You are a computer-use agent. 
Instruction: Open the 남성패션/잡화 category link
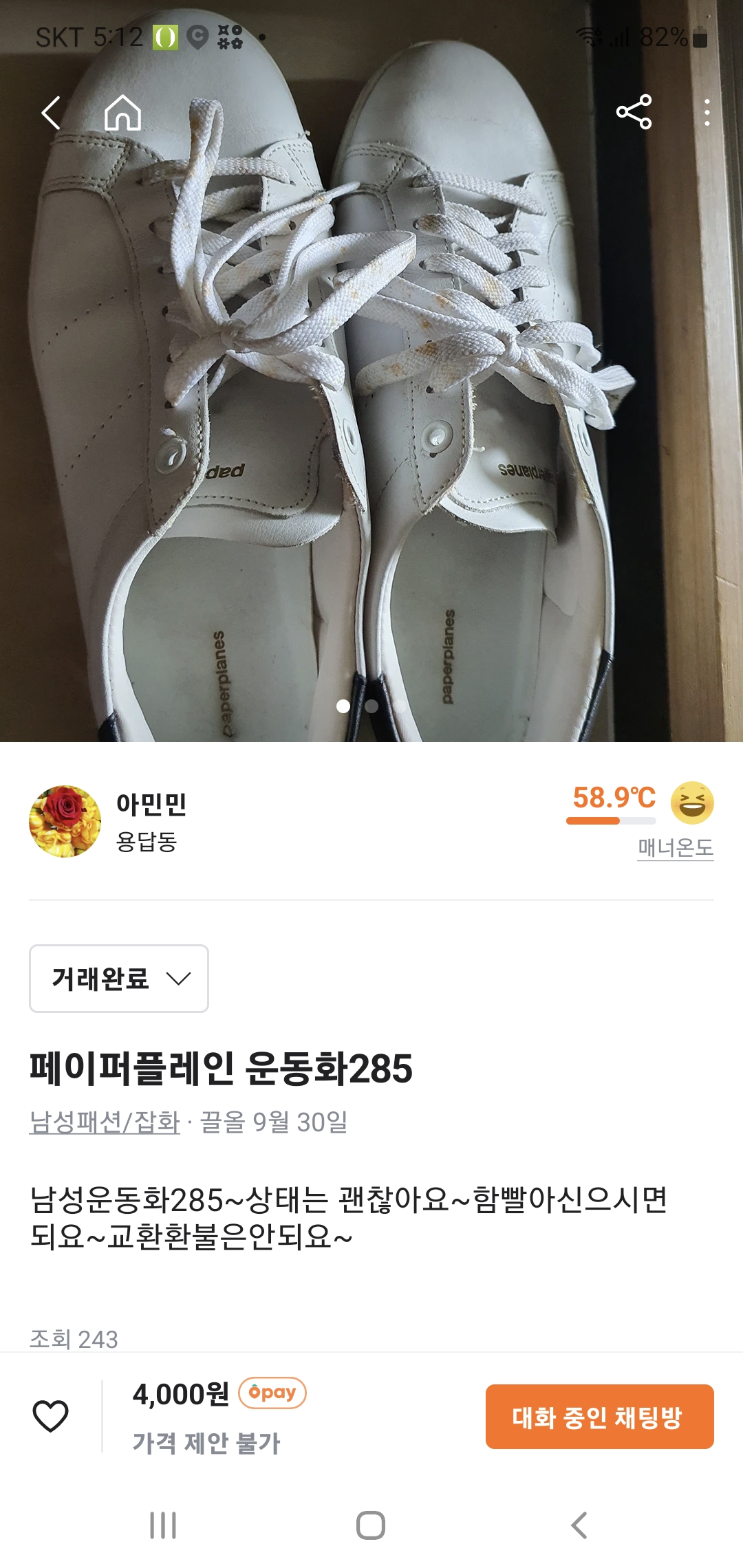[105, 1122]
